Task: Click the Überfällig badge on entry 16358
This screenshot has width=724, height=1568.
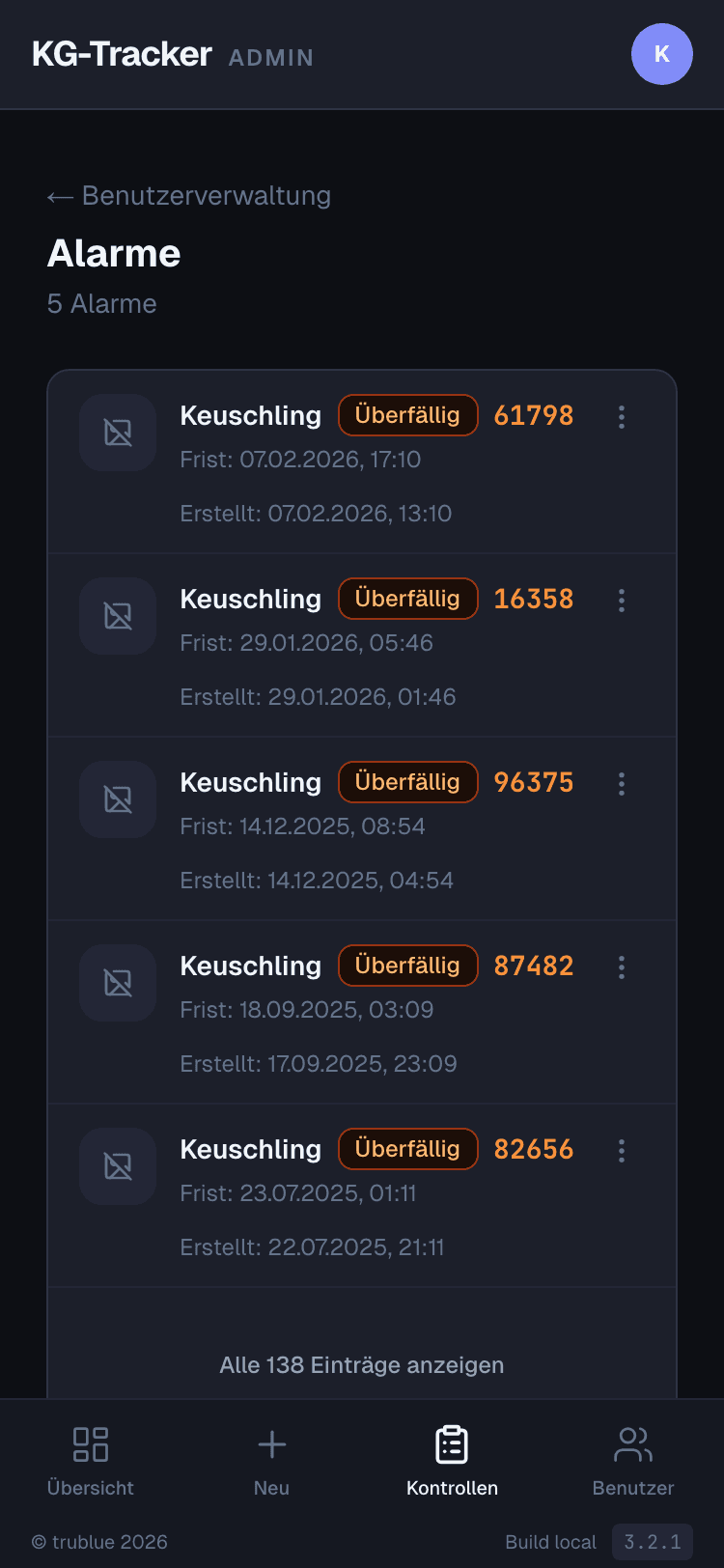Action: (407, 599)
